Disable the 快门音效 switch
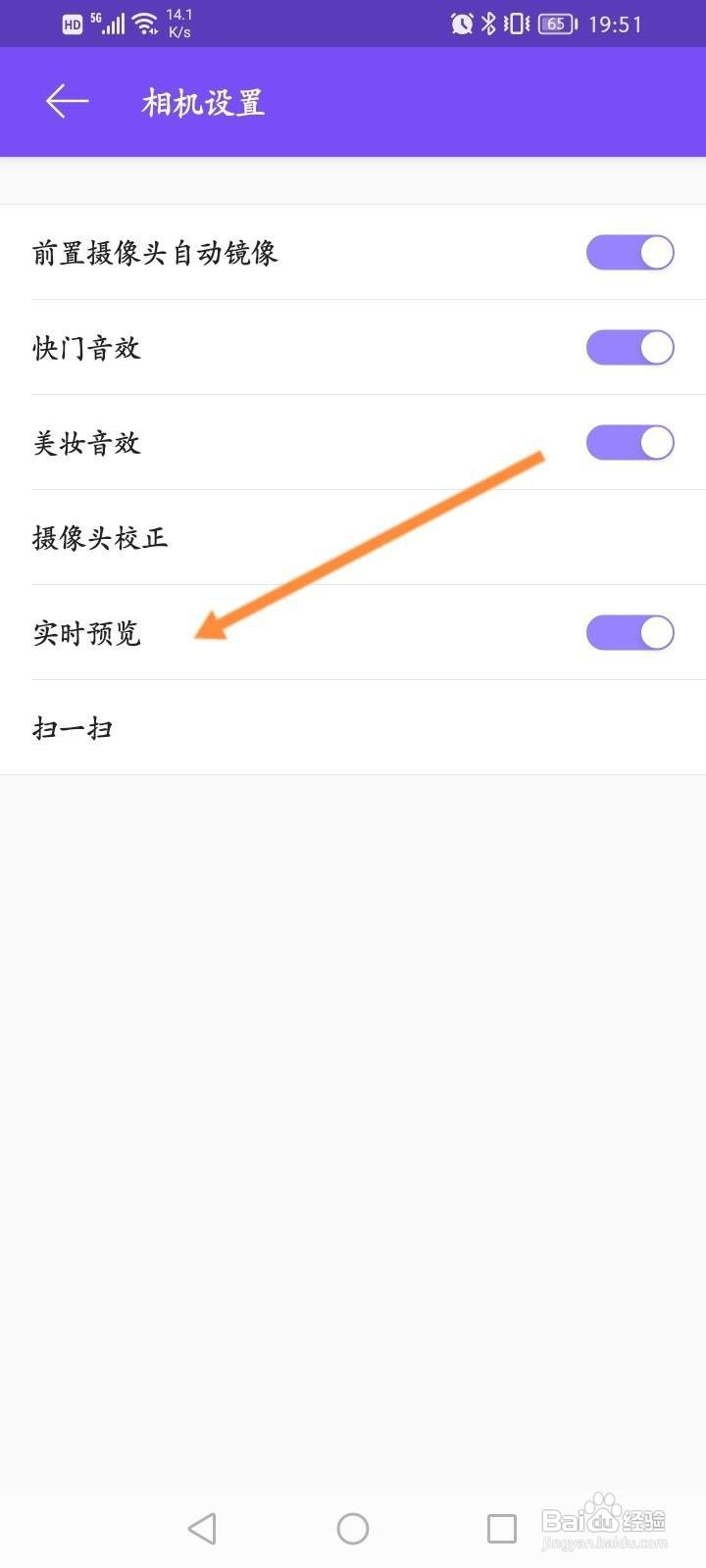This screenshot has width=706, height=1568. click(630, 348)
